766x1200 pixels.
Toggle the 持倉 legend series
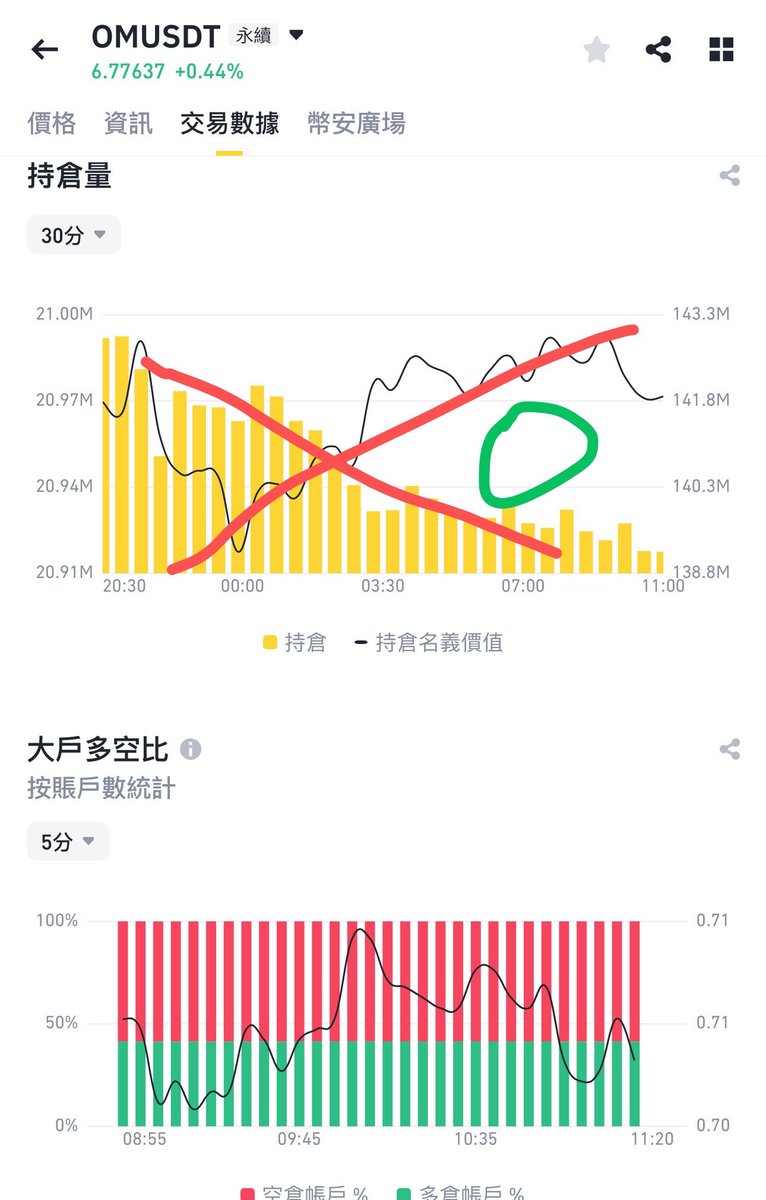295,643
